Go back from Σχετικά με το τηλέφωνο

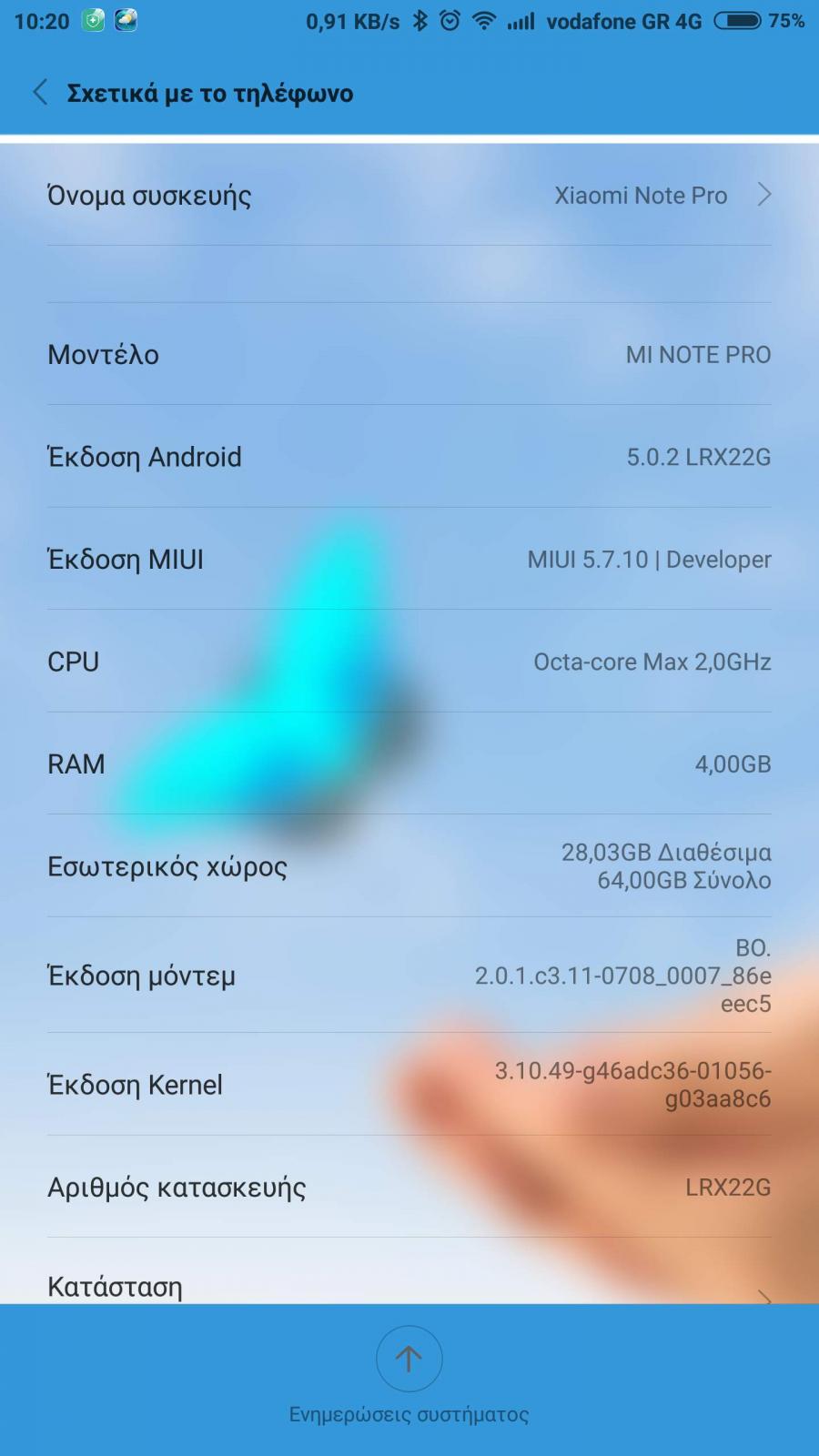click(x=40, y=92)
